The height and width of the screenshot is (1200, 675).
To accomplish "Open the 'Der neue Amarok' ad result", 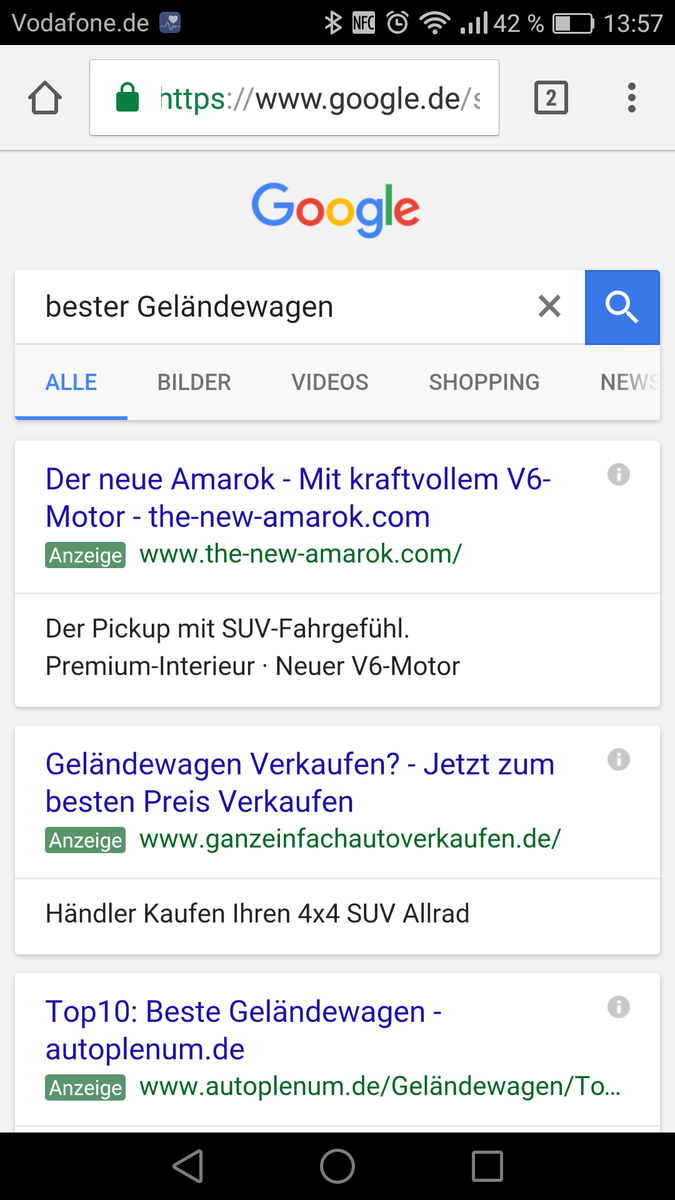I will (298, 498).
